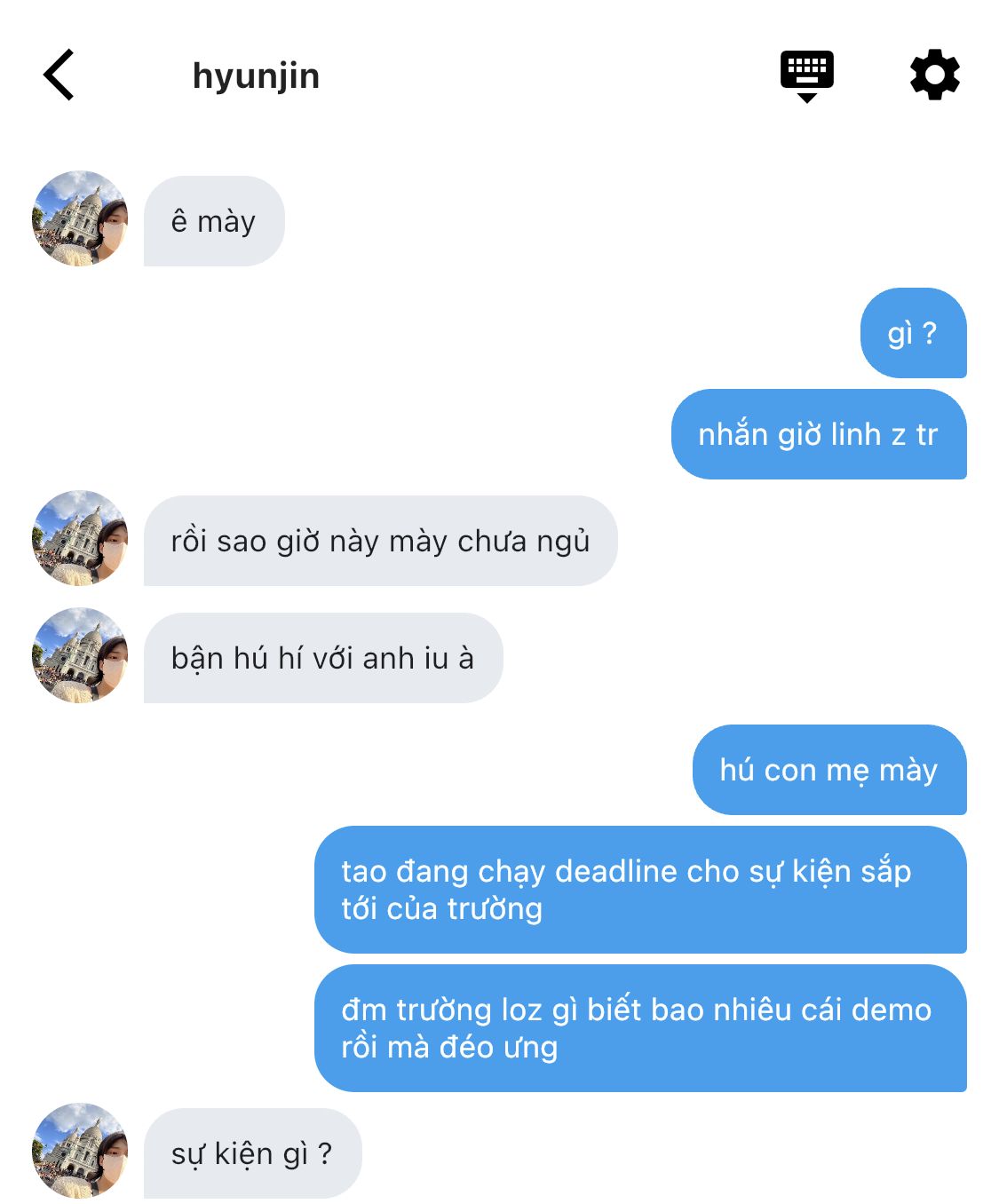Open chat settings gear
The height and width of the screenshot is (1204, 999).
pos(934,75)
